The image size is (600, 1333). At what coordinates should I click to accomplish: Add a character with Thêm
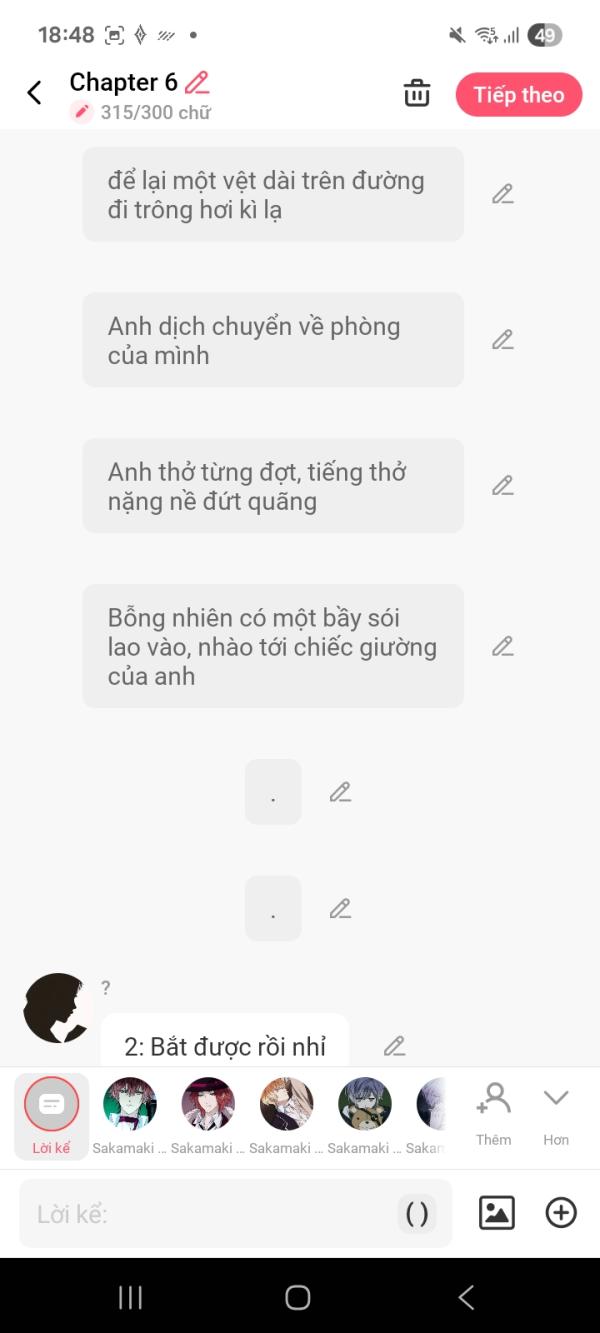[493, 1112]
